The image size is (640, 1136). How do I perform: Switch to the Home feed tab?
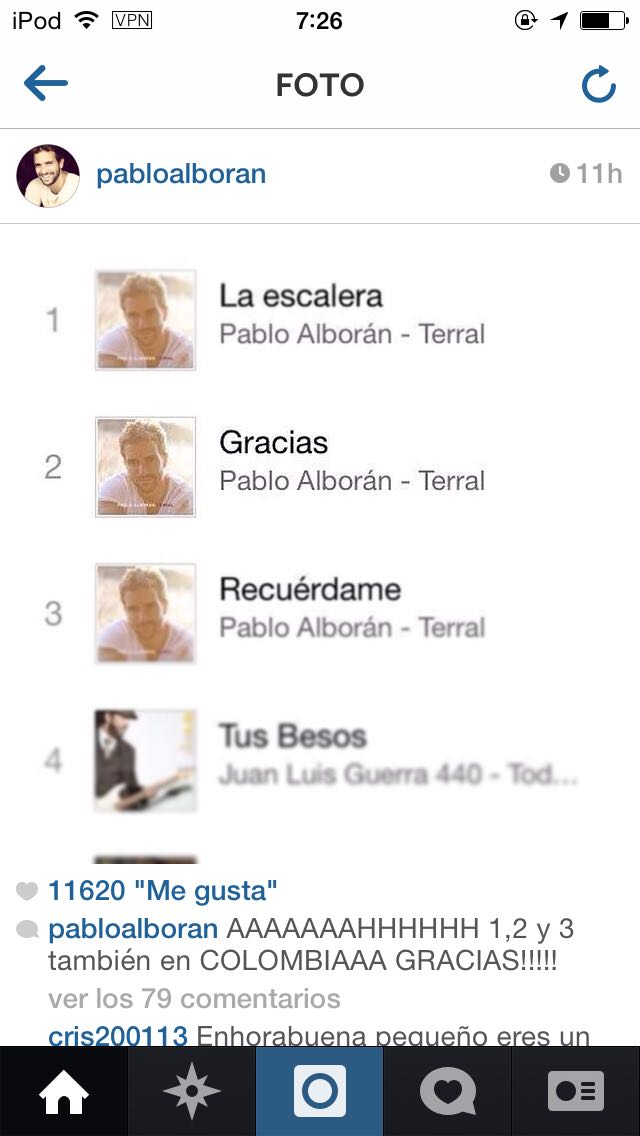(x=64, y=1091)
